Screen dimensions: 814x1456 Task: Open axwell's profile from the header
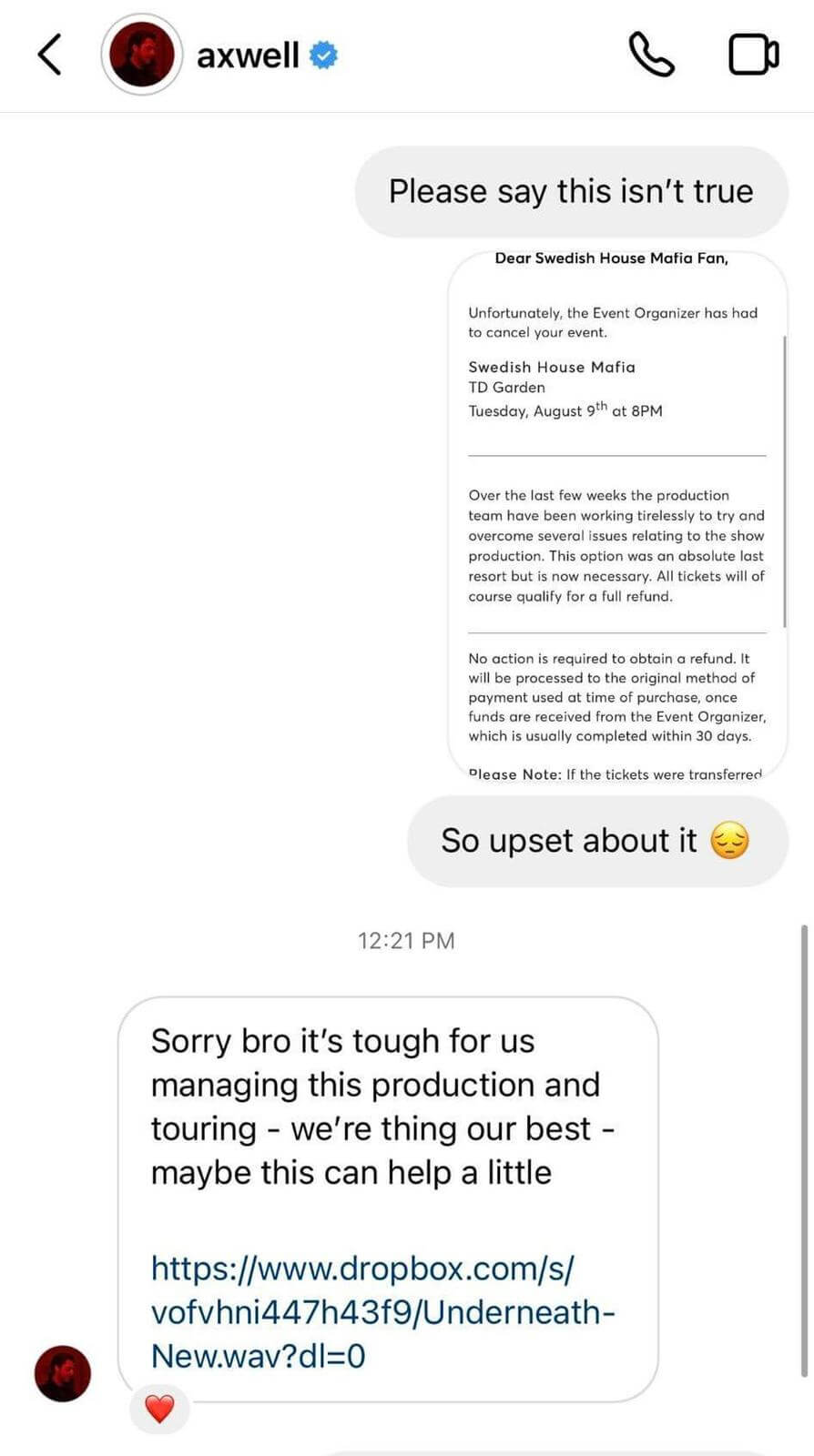(x=220, y=55)
